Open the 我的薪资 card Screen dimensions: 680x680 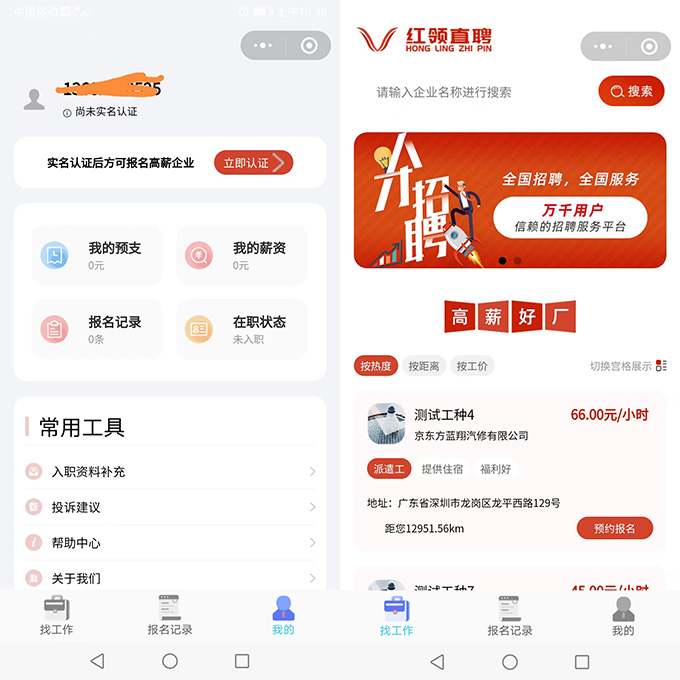tap(241, 255)
